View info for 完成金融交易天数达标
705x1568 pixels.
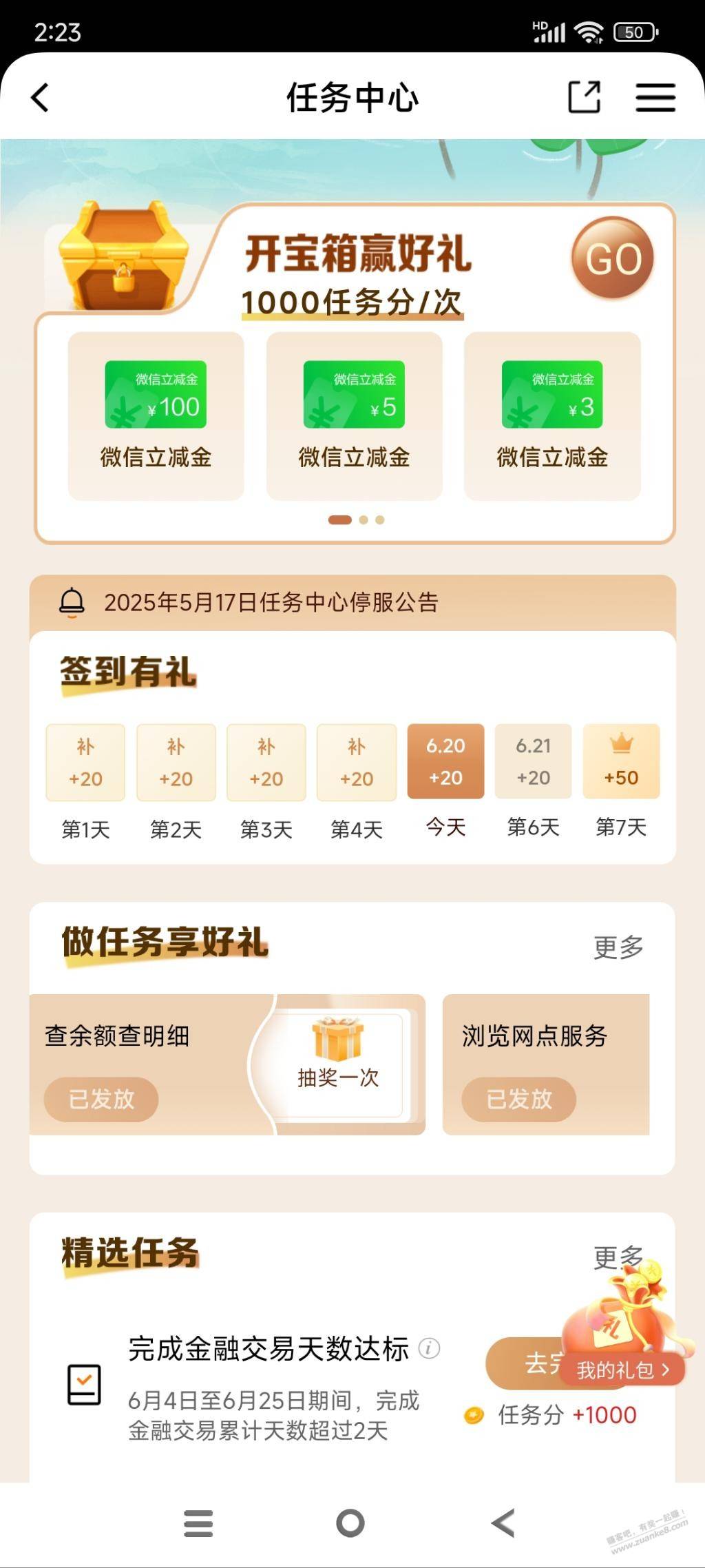tap(429, 1348)
